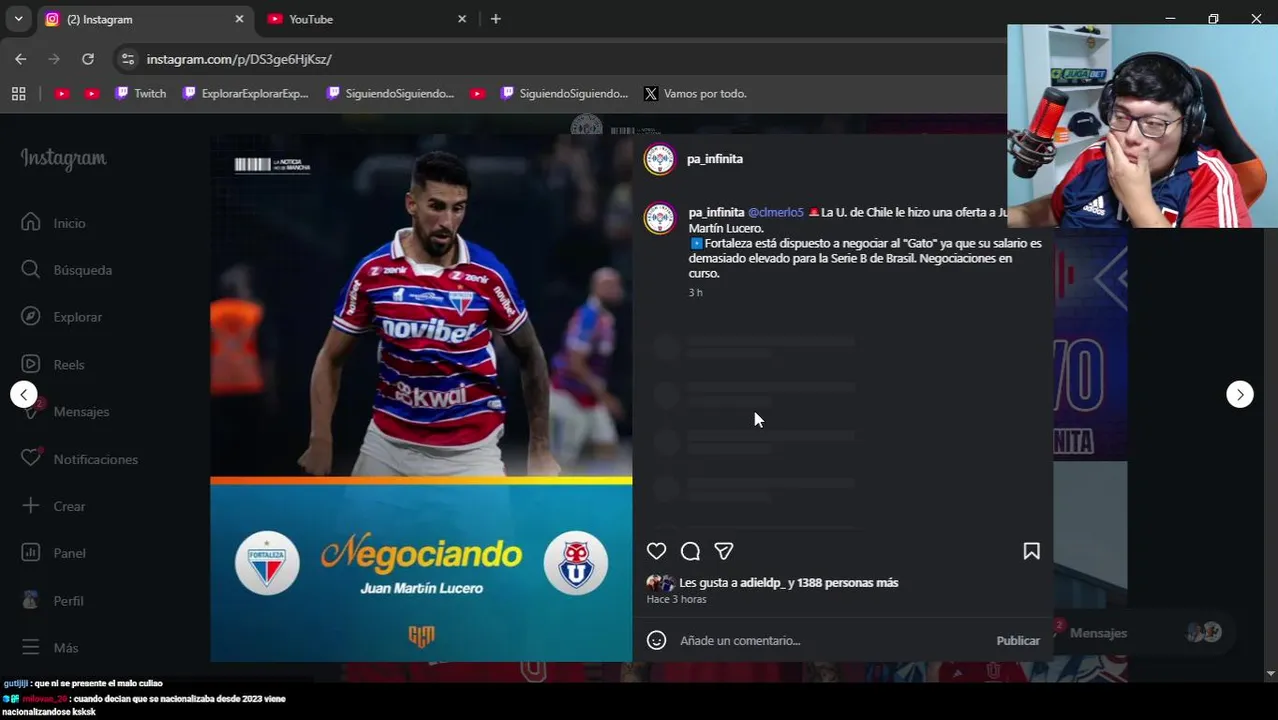
Task: Open Notificaciones in the sidebar
Action: [x=95, y=459]
